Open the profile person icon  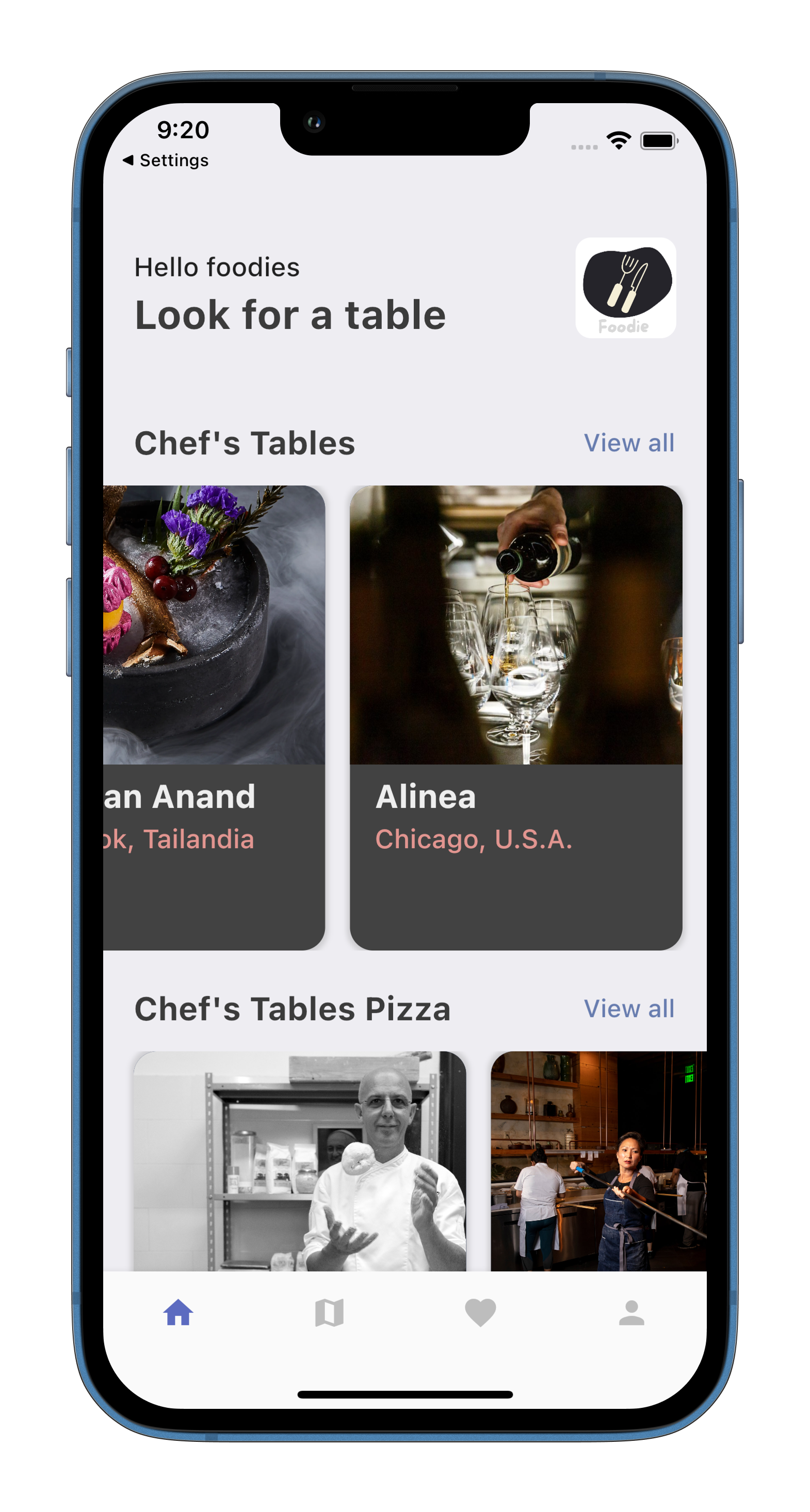tap(631, 1314)
